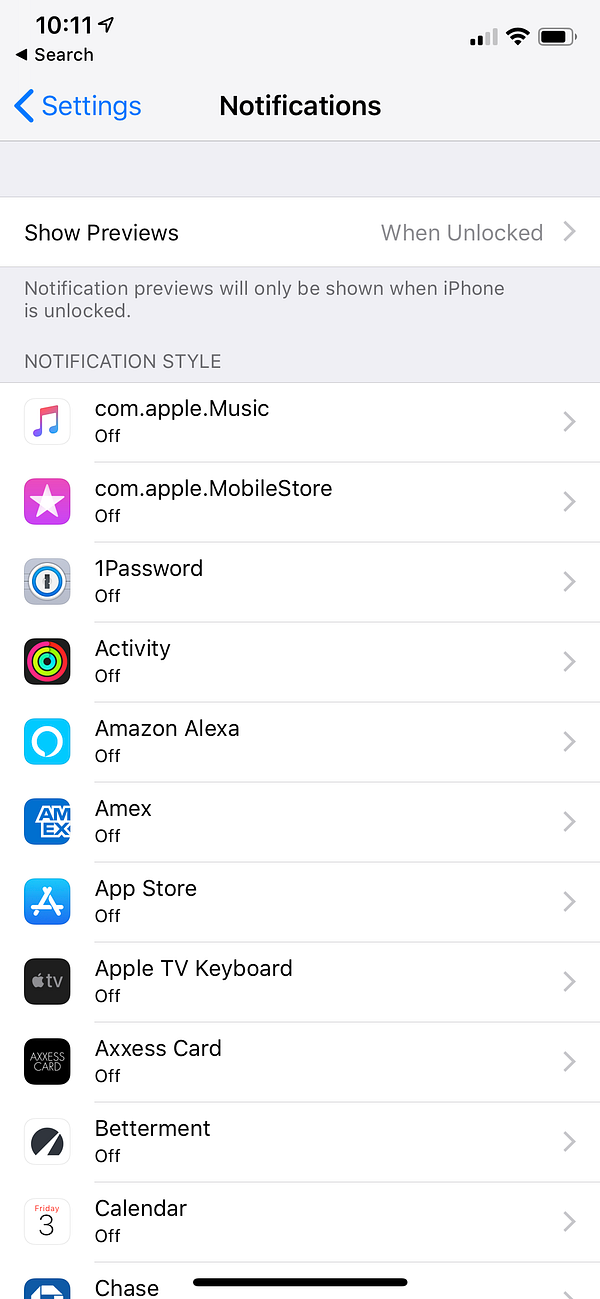
Task: Open com.apple.MobileStore notification settings
Action: click(x=300, y=502)
